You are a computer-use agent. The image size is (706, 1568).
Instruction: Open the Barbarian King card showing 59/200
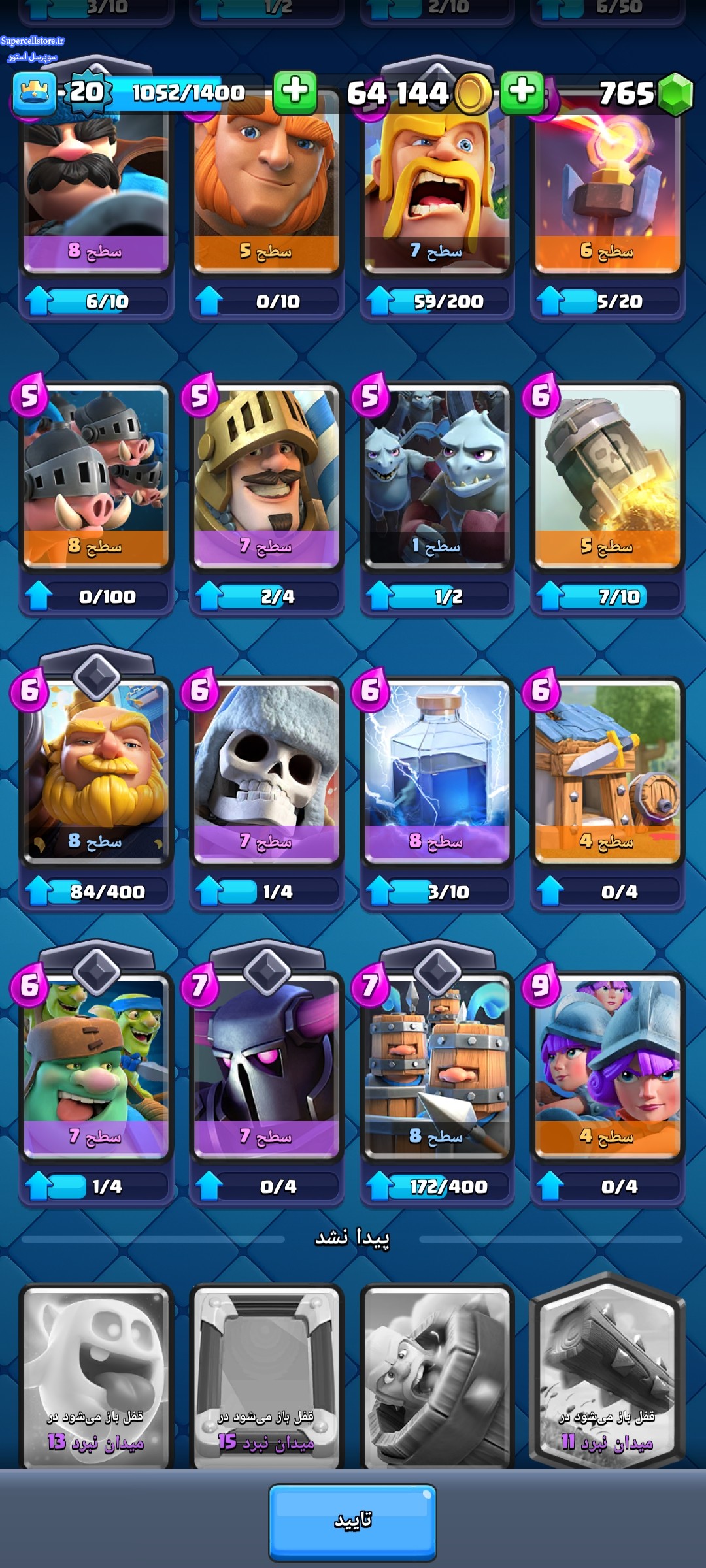(x=437, y=189)
